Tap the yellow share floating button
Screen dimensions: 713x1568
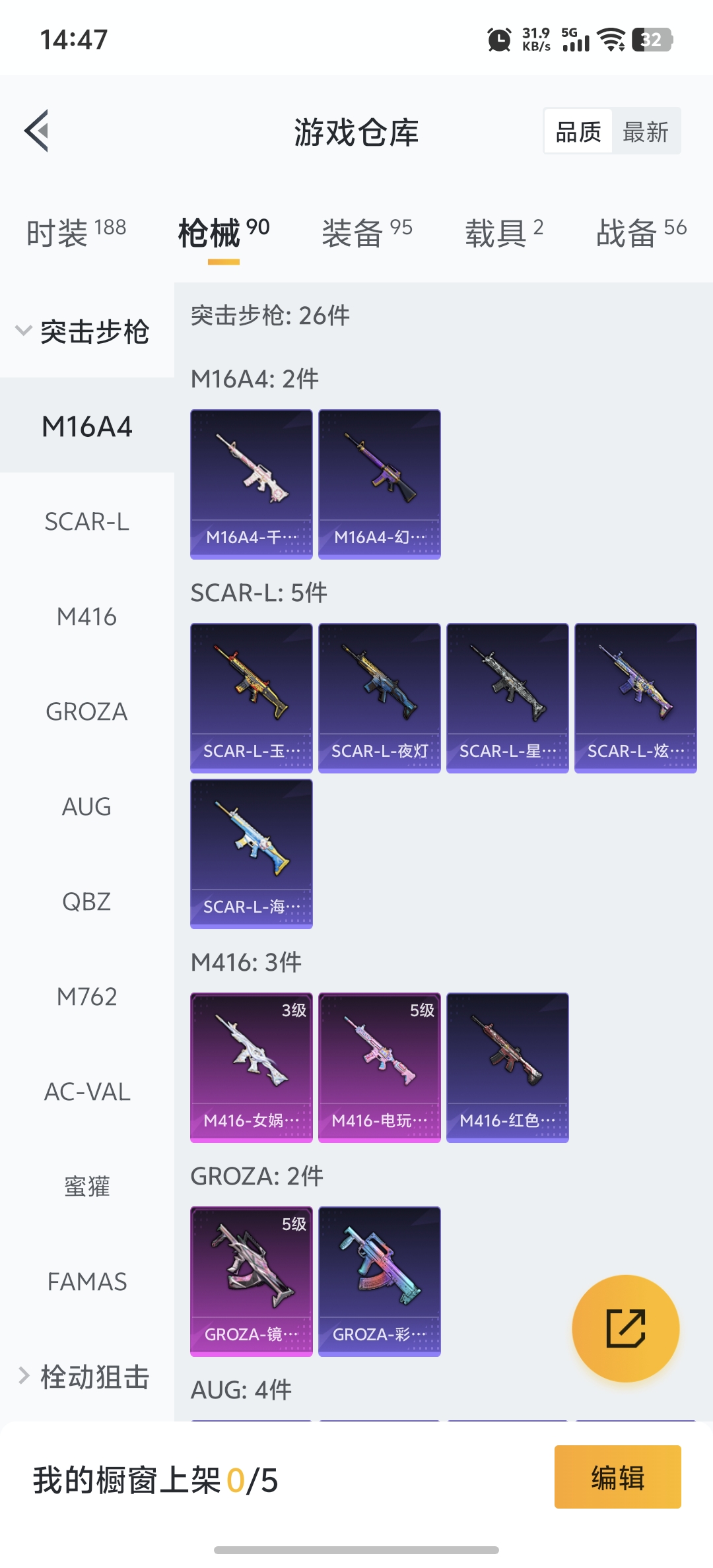(x=625, y=1328)
